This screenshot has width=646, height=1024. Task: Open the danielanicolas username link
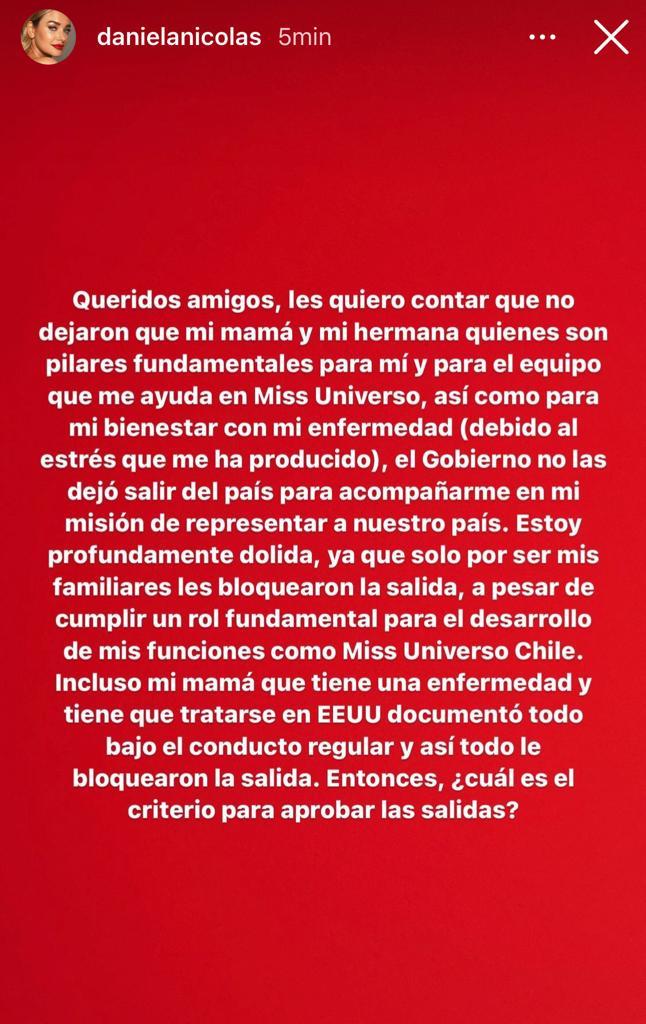tap(178, 38)
